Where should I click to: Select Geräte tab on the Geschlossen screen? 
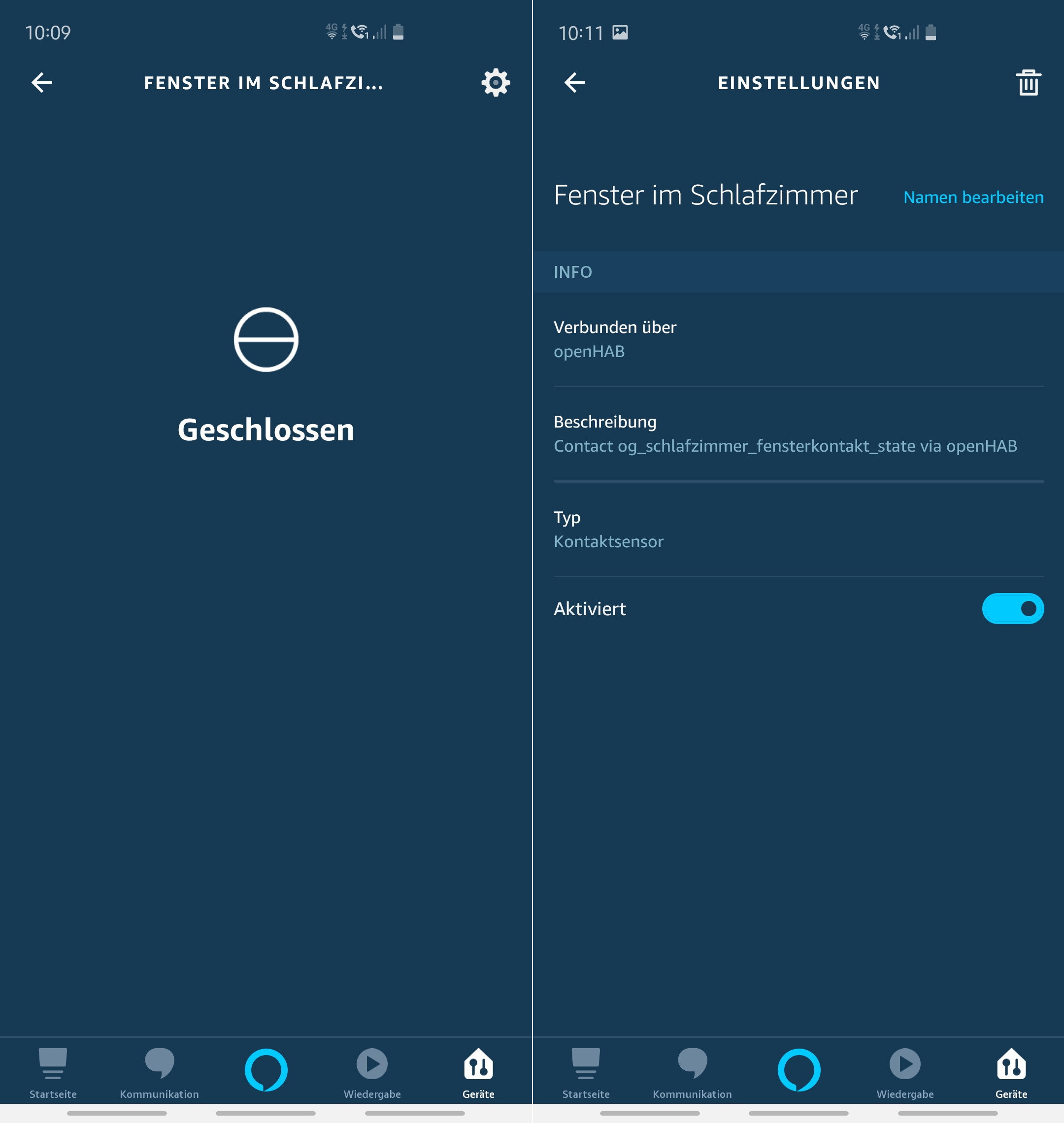478,1073
